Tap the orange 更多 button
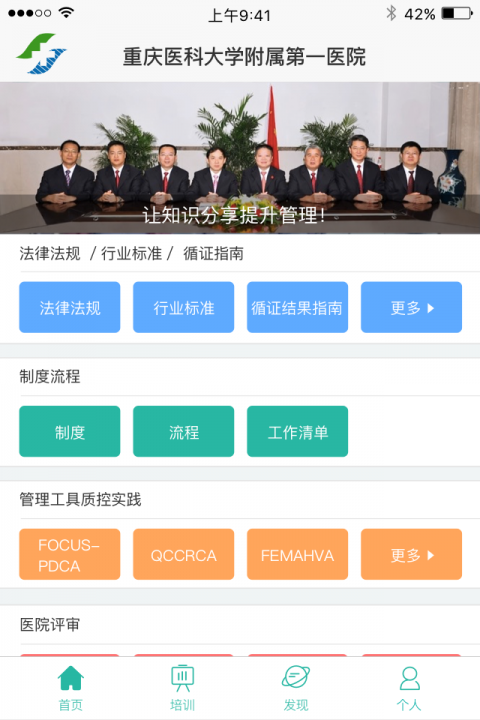Image resolution: width=480 pixels, height=720 pixels. pyautogui.click(x=411, y=554)
